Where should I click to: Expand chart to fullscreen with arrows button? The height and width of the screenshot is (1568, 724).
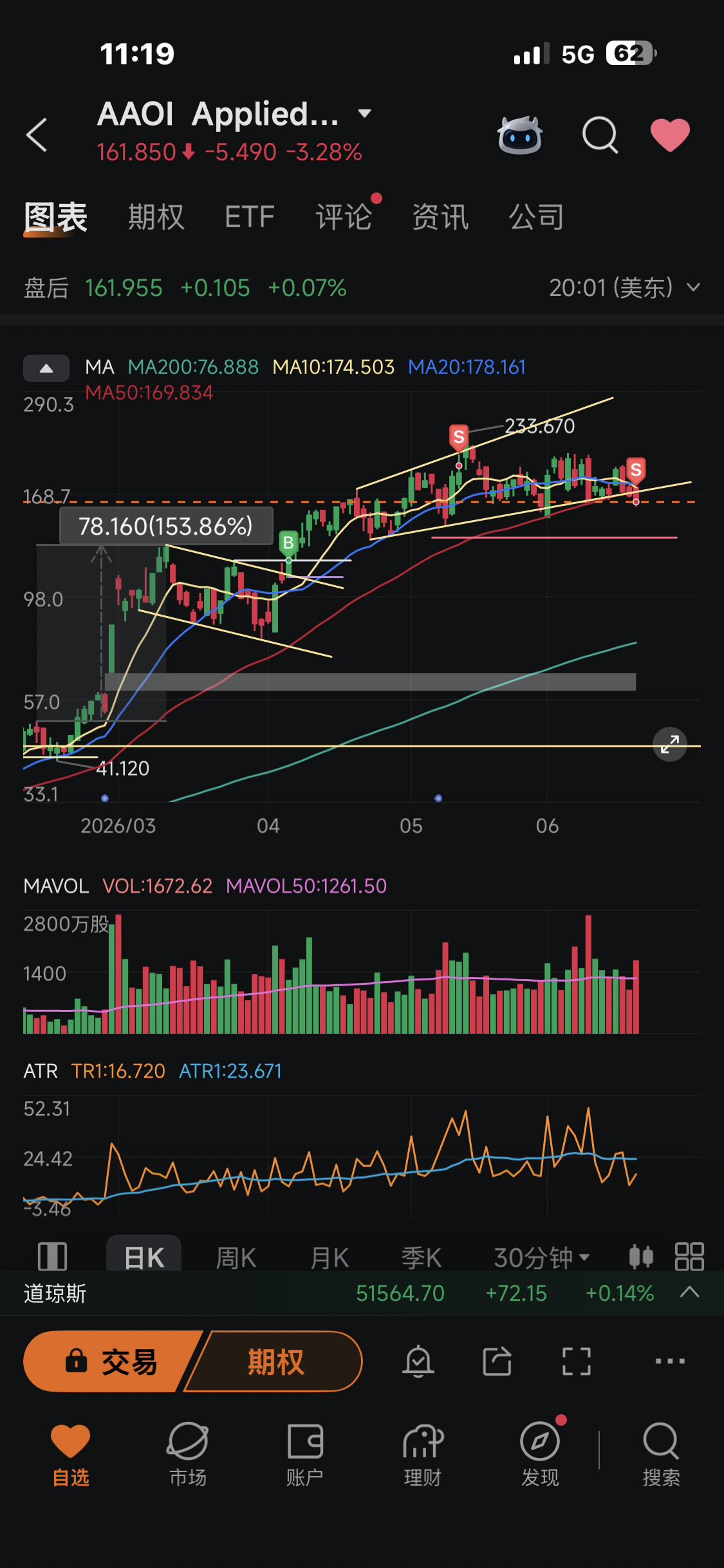click(669, 744)
